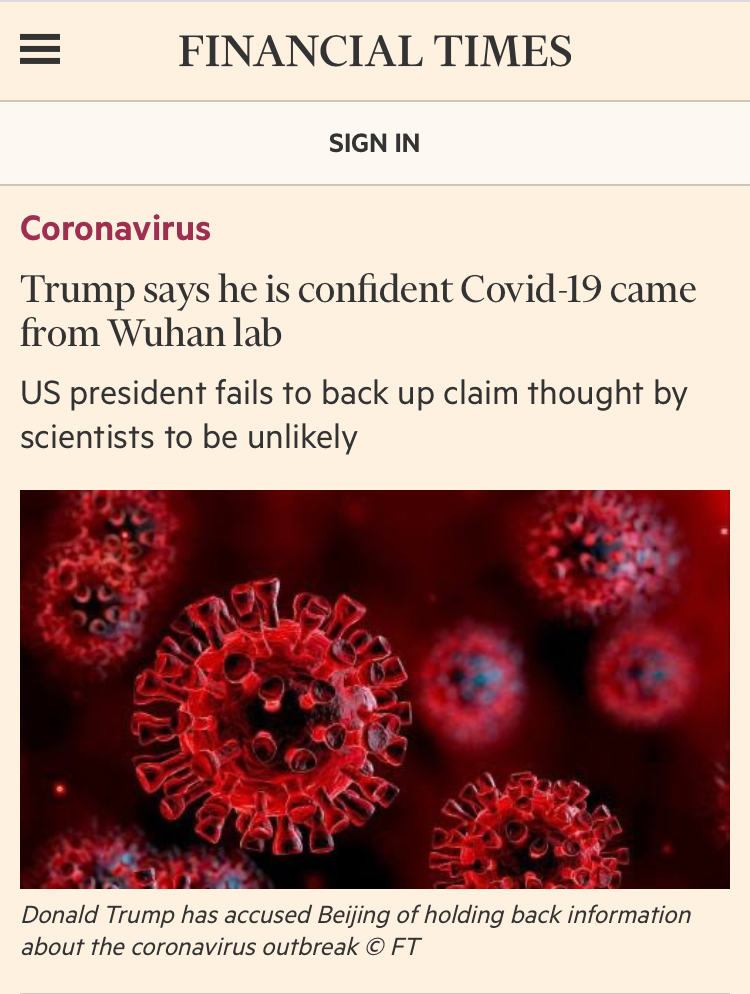Tap the SIGN IN button
Image resolution: width=750 pixels, height=994 pixels.
[x=374, y=143]
